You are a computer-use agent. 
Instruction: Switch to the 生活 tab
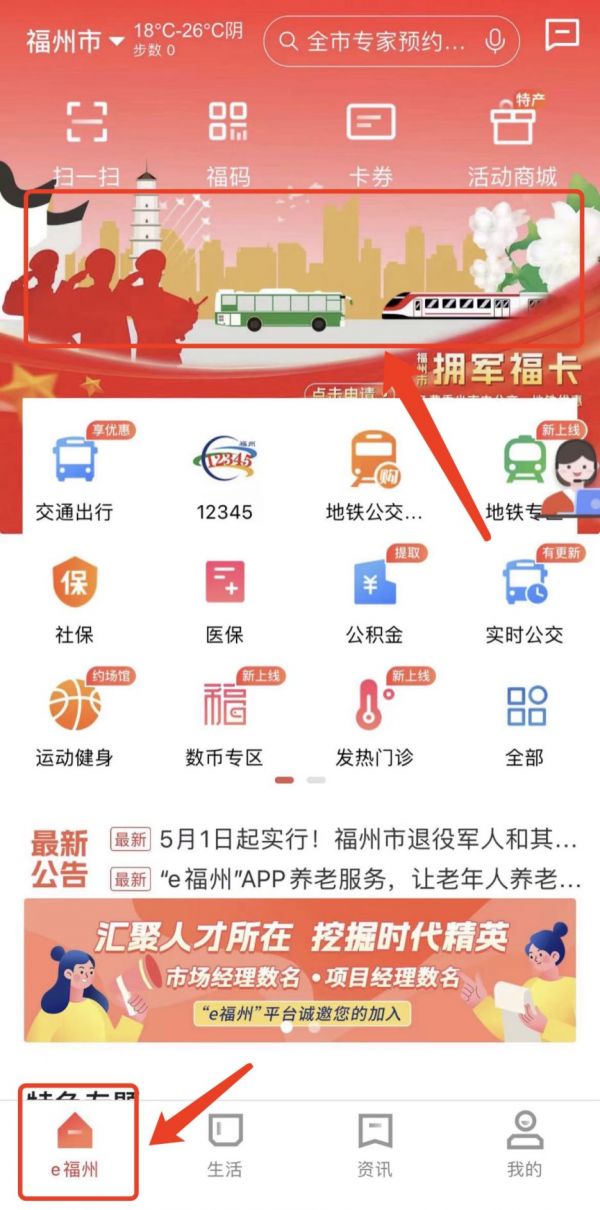point(225,1147)
